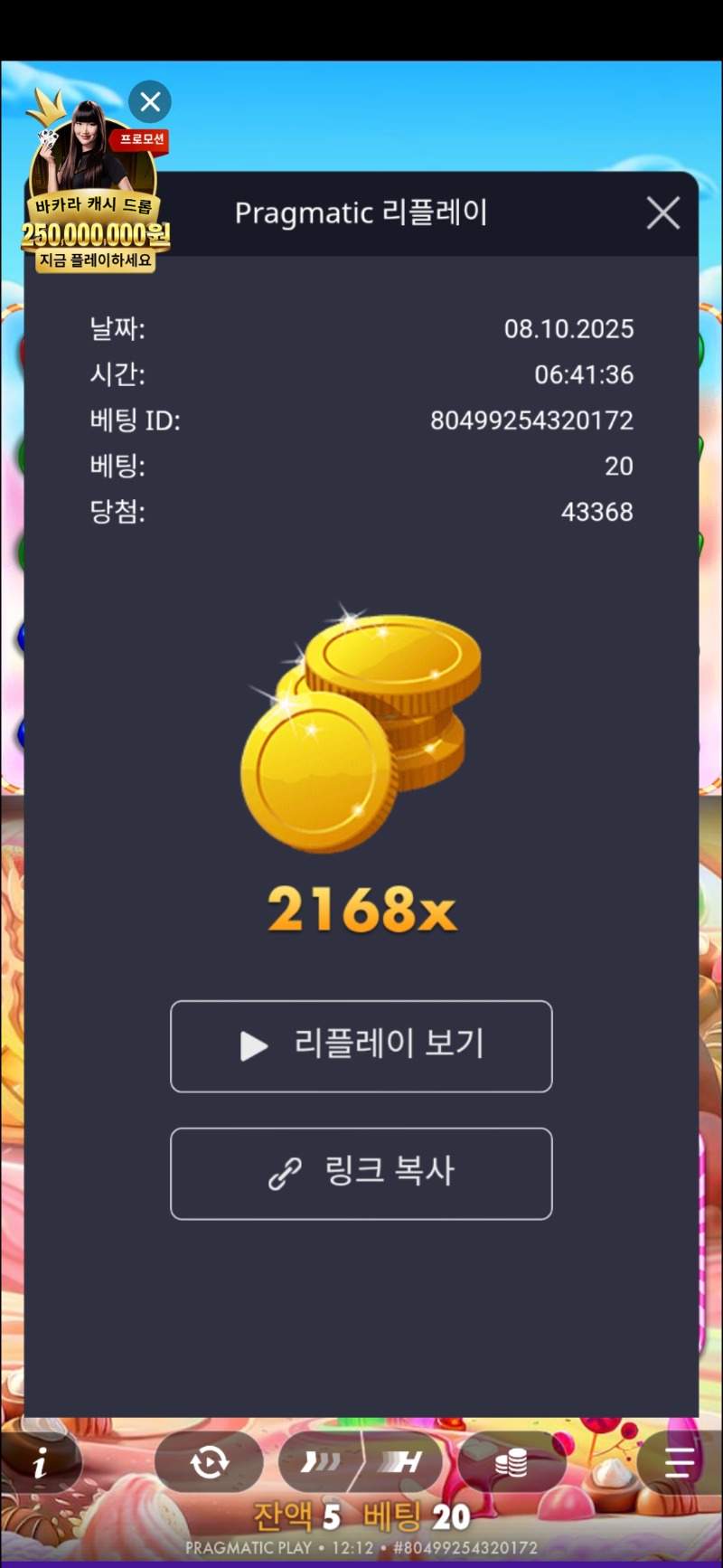Screen dimensions: 723x1568
Task: Dismiss the 프로모션 banner
Action: [x=150, y=102]
